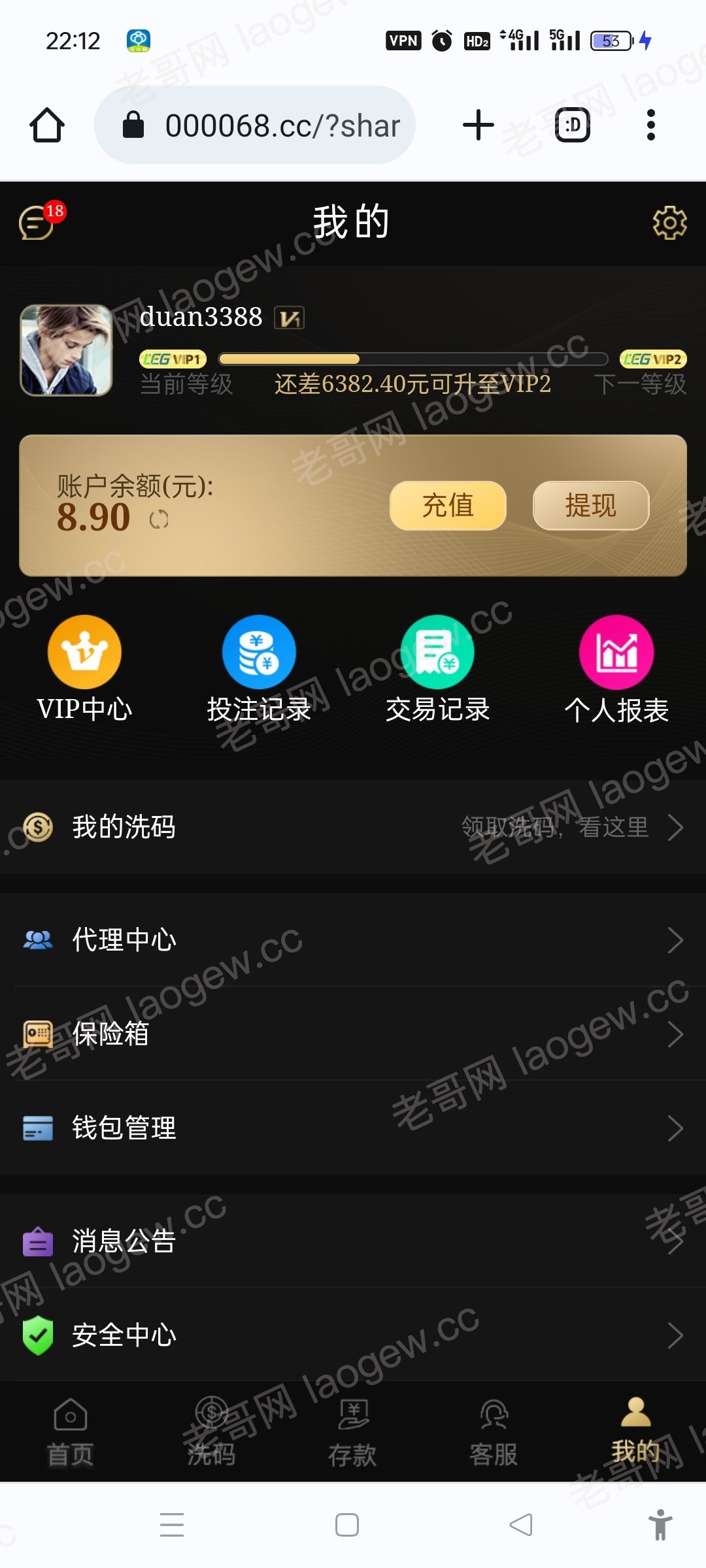Tap the 充值 recharge button

[448, 506]
